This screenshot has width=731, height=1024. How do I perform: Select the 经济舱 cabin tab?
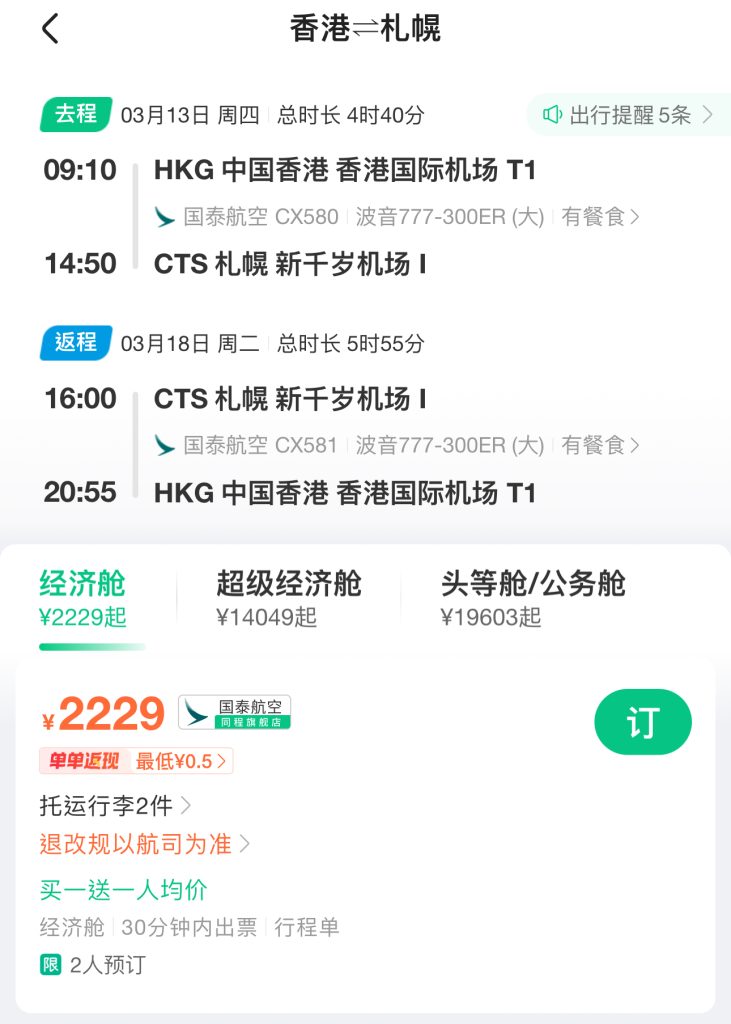(84, 598)
